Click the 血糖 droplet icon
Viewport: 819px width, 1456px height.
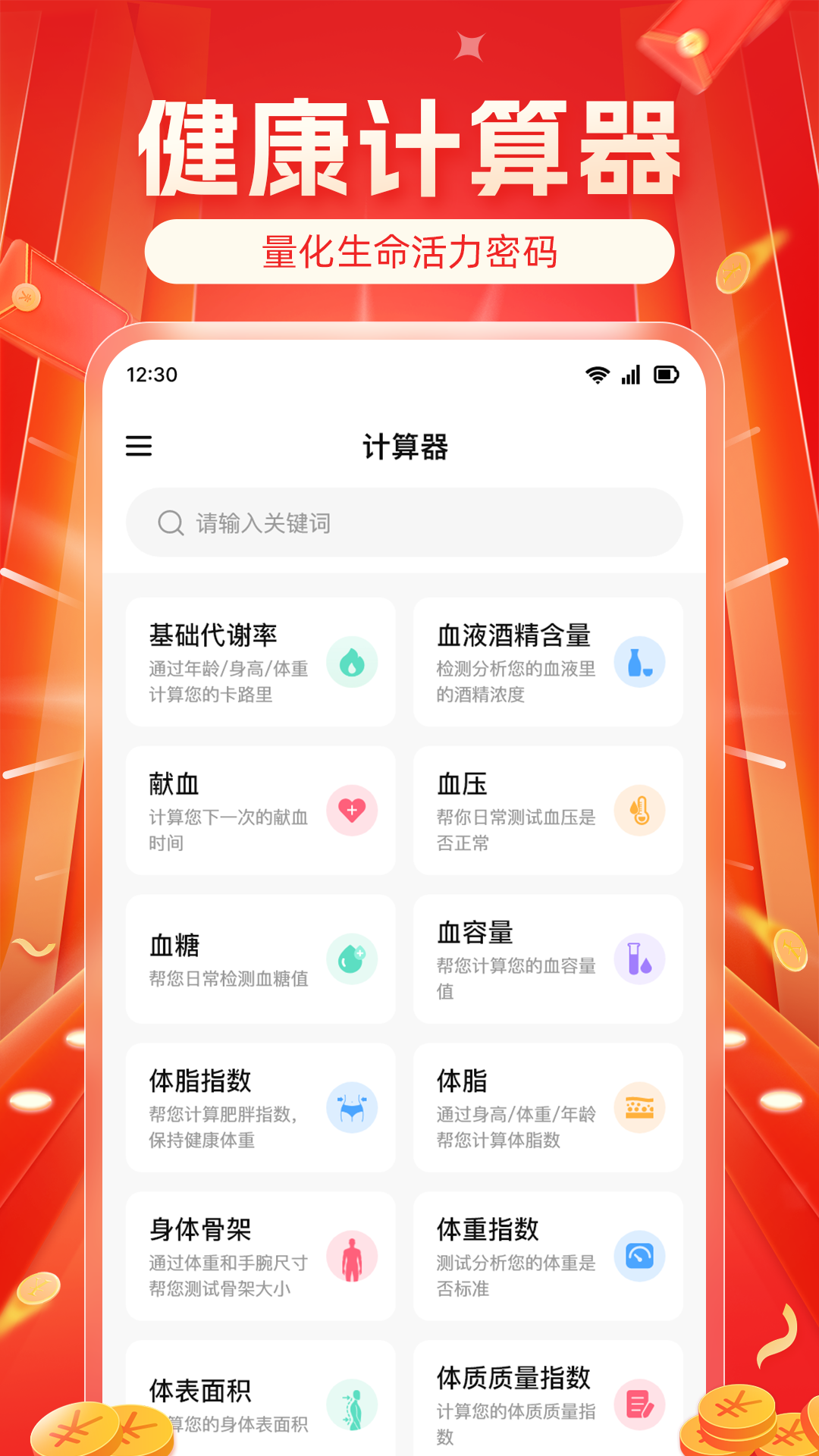point(352,959)
